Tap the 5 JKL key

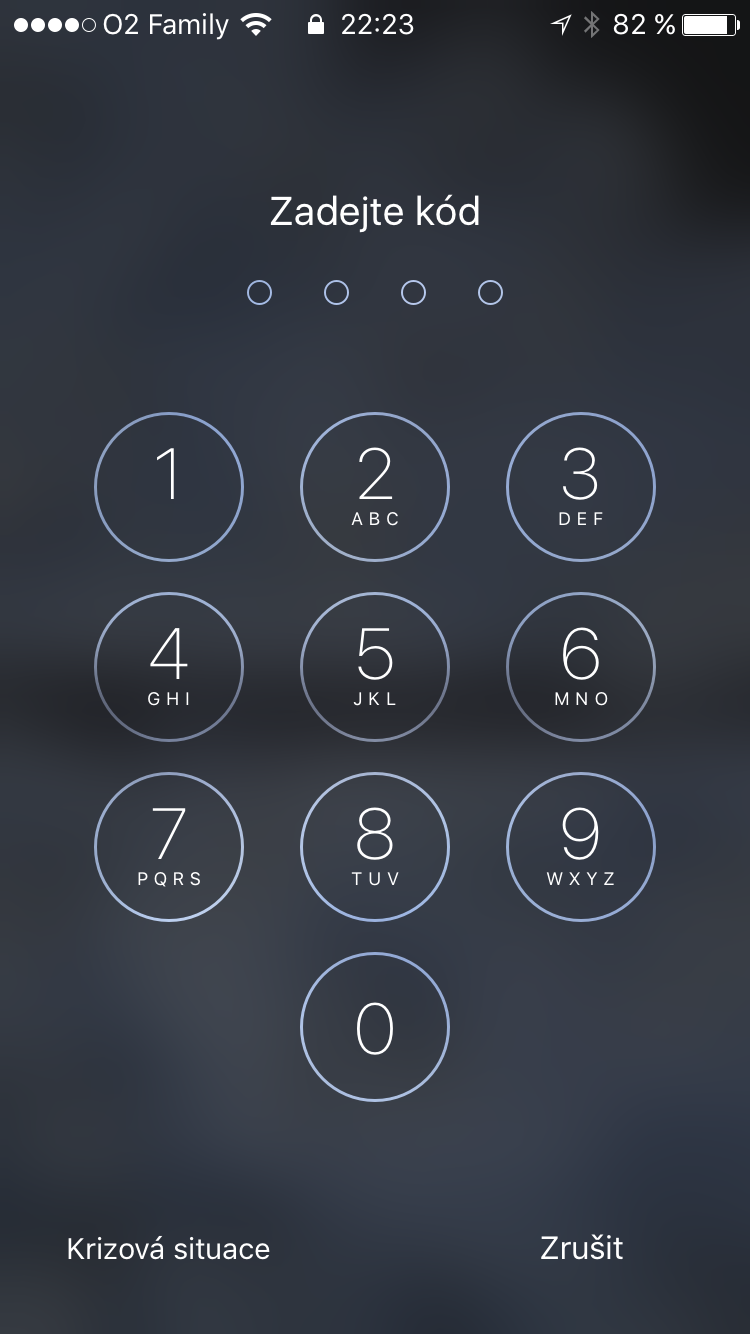point(375,667)
